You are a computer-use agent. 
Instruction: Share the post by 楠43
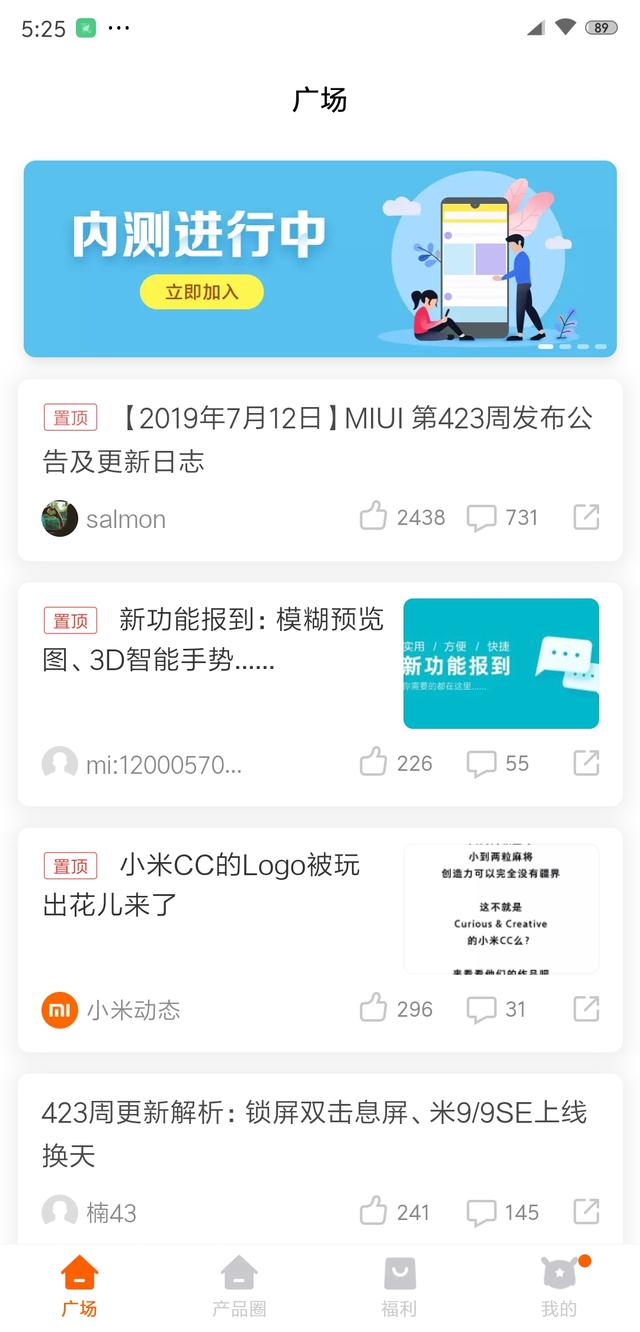[586, 1212]
